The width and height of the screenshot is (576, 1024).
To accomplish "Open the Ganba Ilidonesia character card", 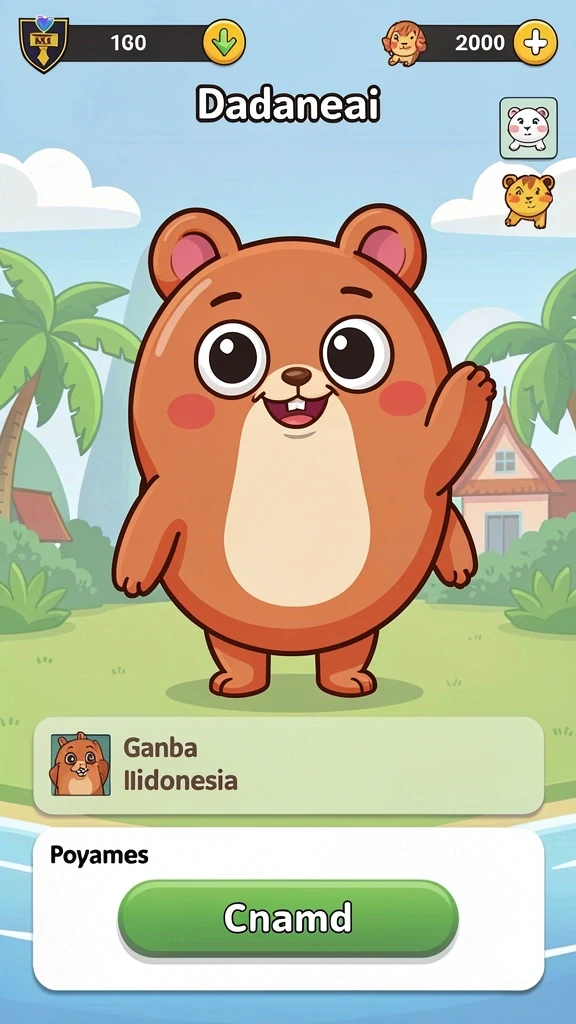I will tap(289, 765).
